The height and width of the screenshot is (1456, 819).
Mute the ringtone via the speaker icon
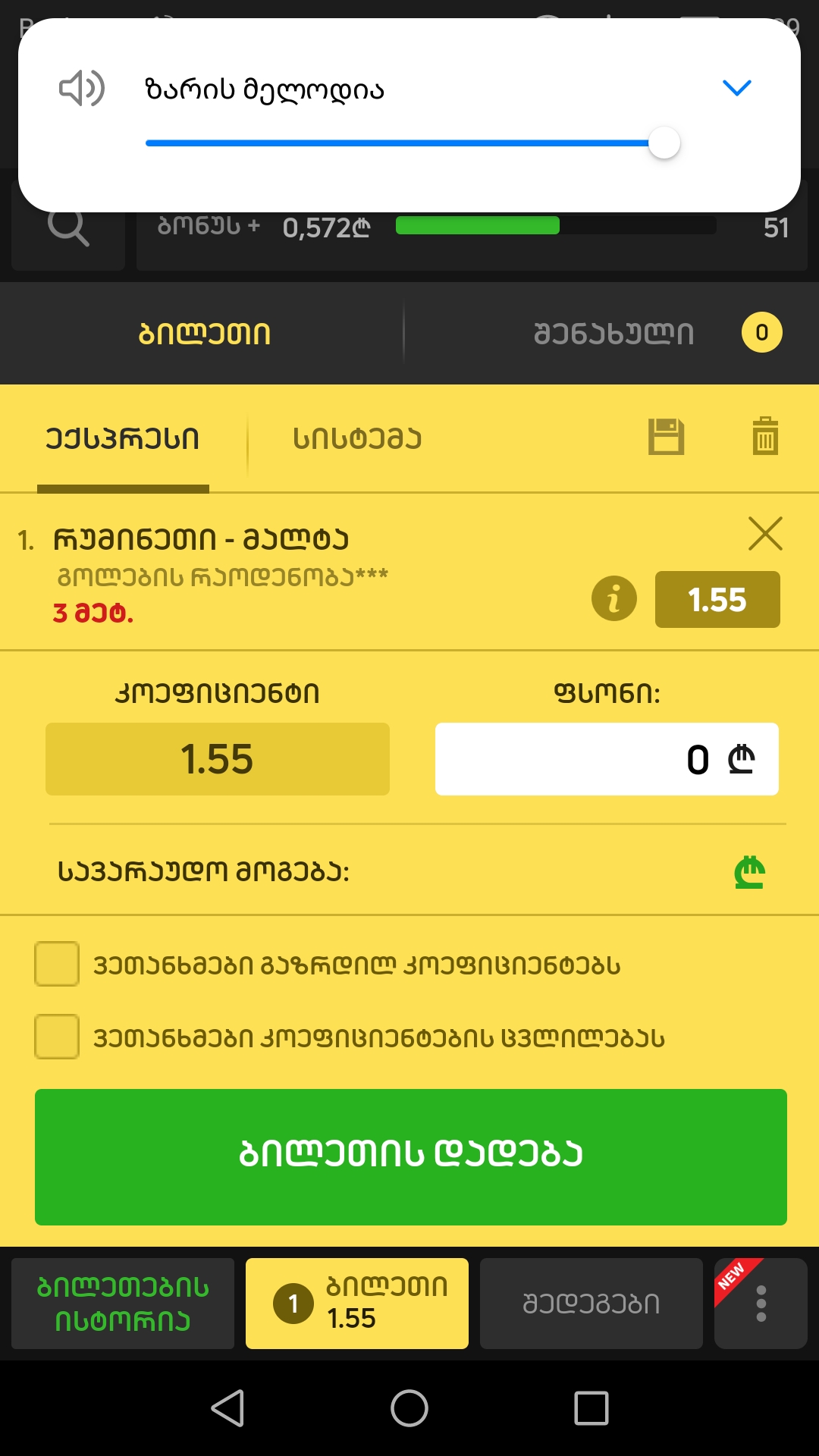[x=81, y=89]
